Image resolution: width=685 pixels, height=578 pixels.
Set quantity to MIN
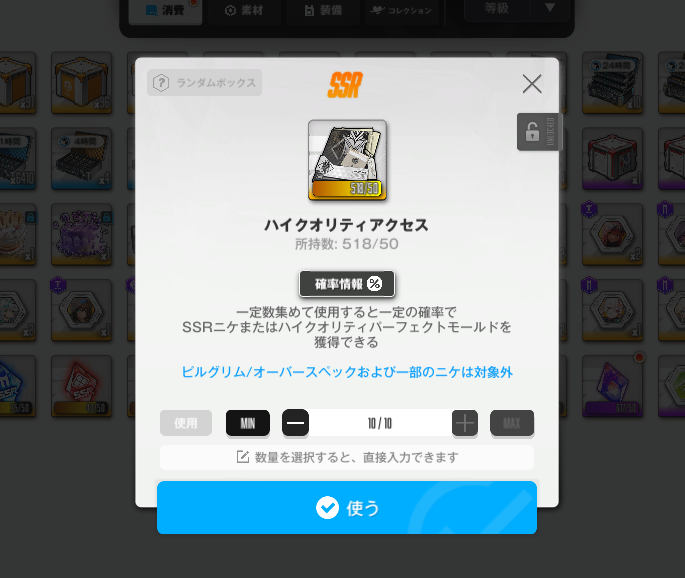click(248, 423)
